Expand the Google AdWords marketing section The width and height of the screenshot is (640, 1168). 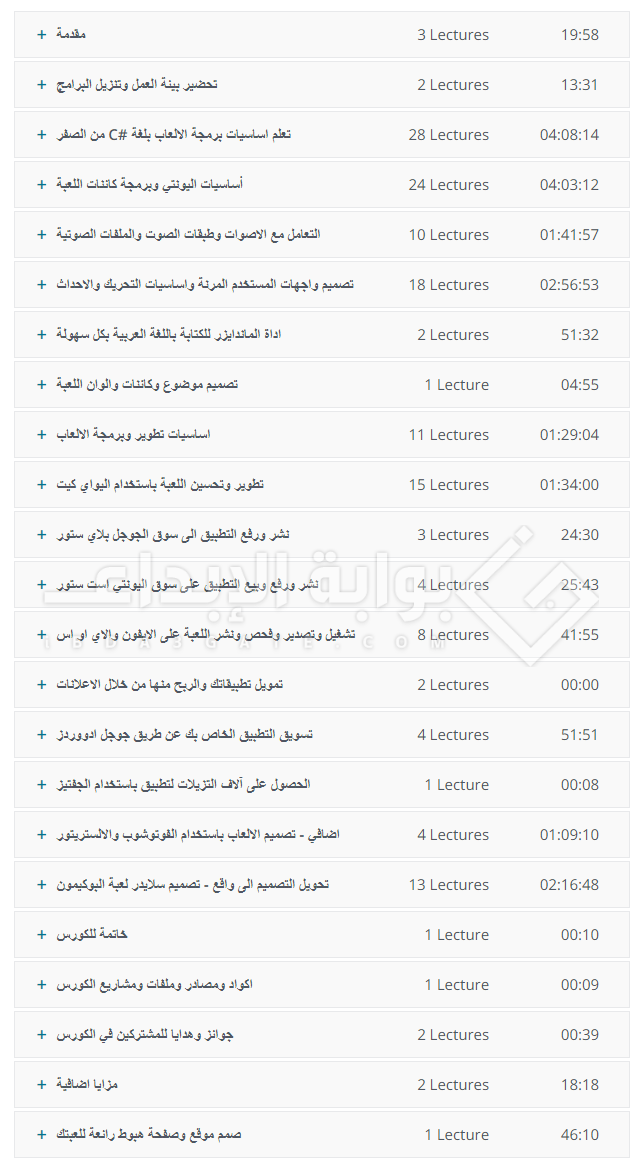(321, 734)
